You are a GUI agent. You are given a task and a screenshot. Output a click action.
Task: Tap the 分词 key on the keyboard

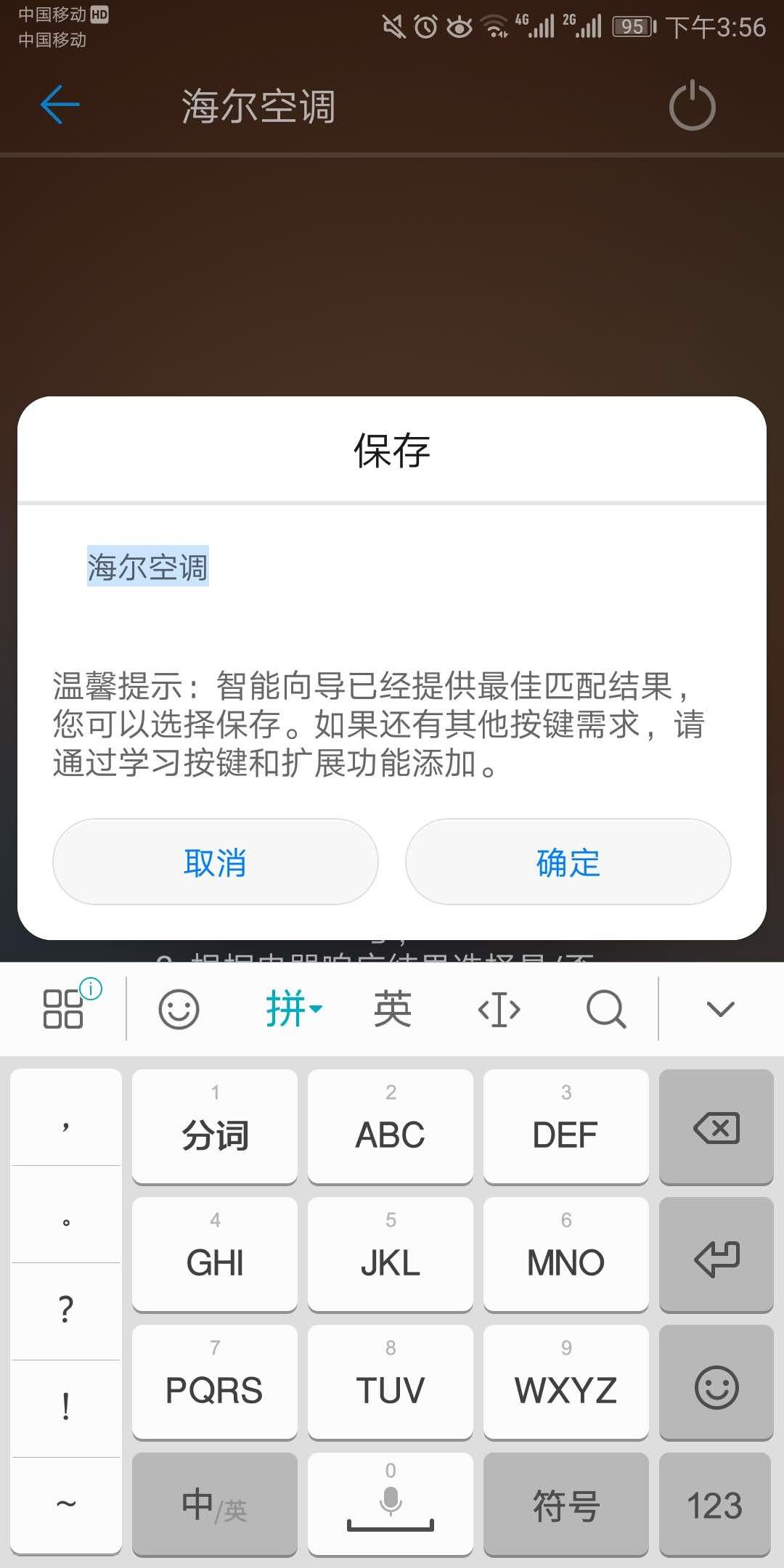tap(214, 1127)
